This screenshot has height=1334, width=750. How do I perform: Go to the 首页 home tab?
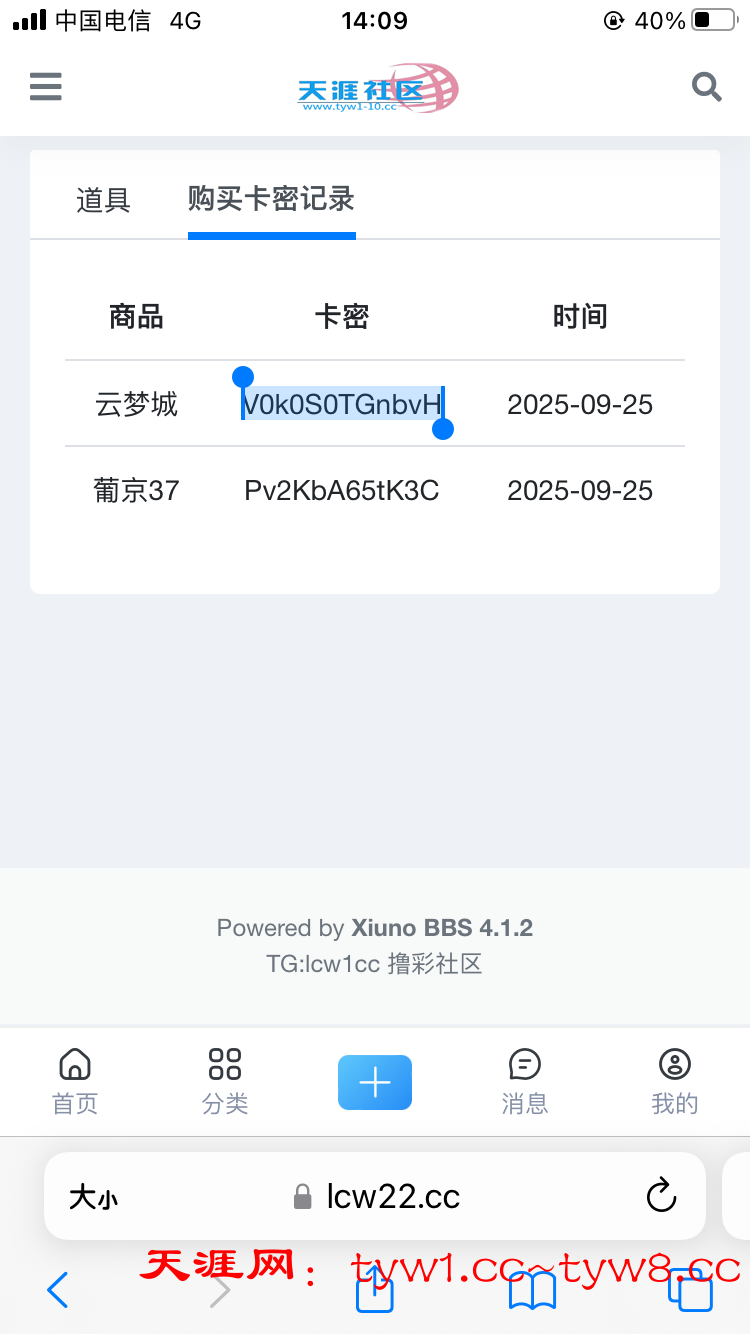click(75, 1081)
